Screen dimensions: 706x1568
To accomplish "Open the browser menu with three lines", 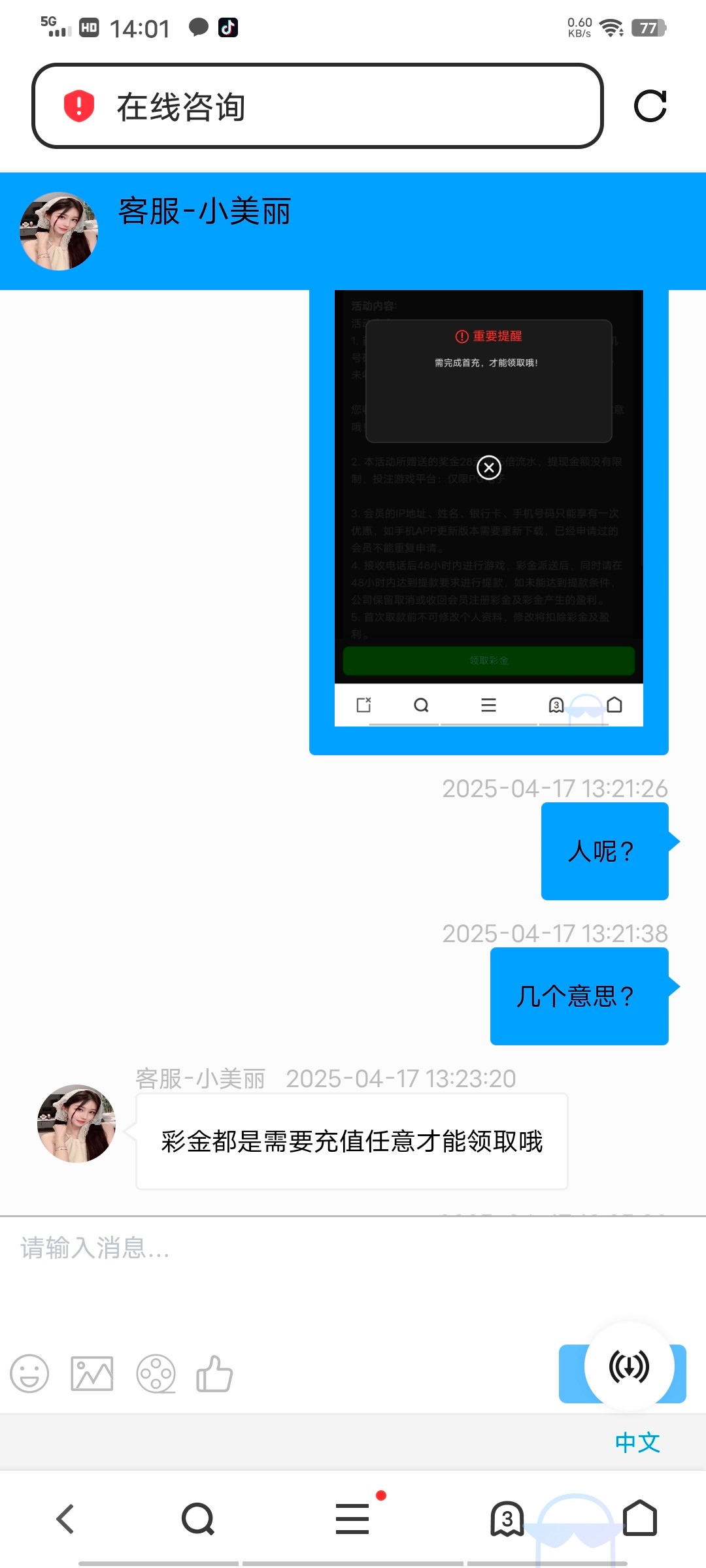I will tap(352, 1518).
